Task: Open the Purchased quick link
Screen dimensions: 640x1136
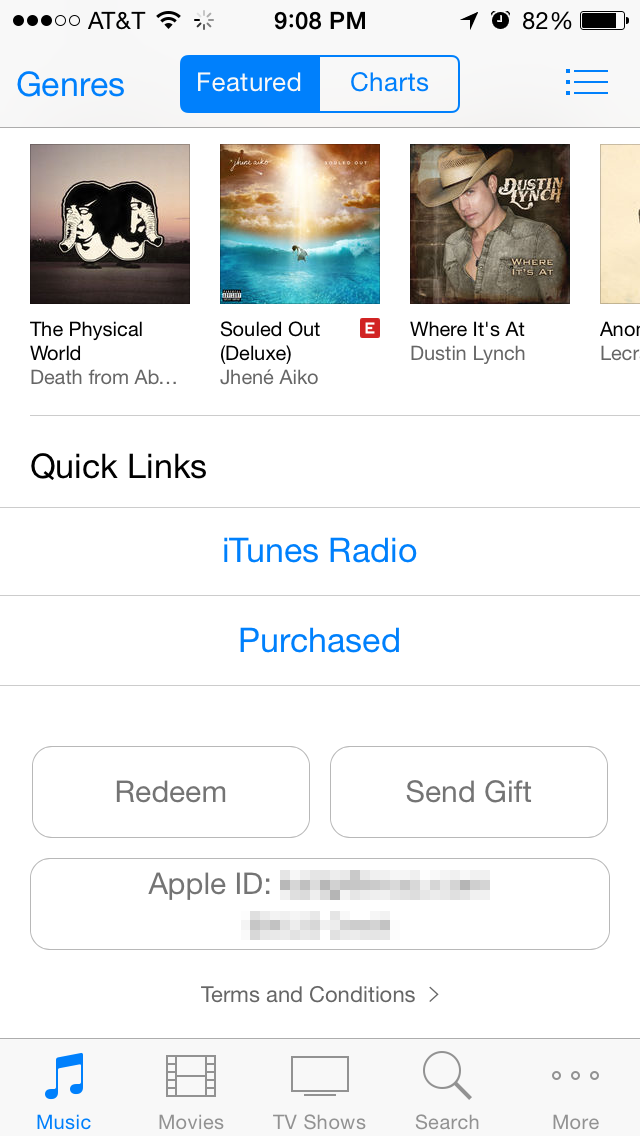Action: point(320,640)
